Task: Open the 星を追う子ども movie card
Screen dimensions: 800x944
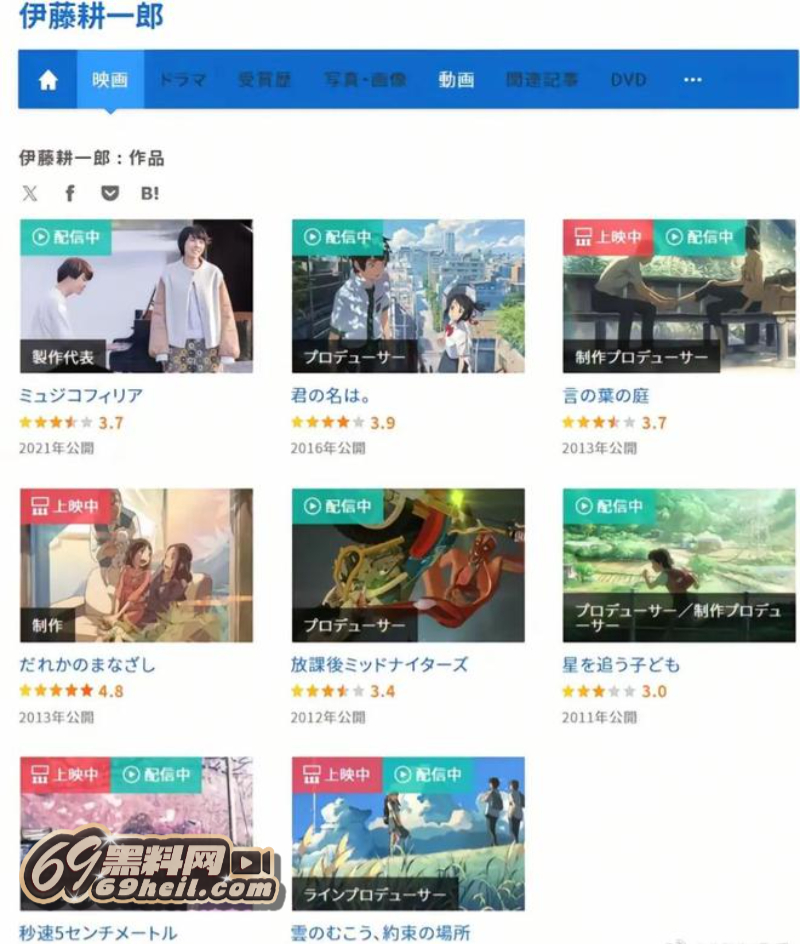Action: point(680,566)
